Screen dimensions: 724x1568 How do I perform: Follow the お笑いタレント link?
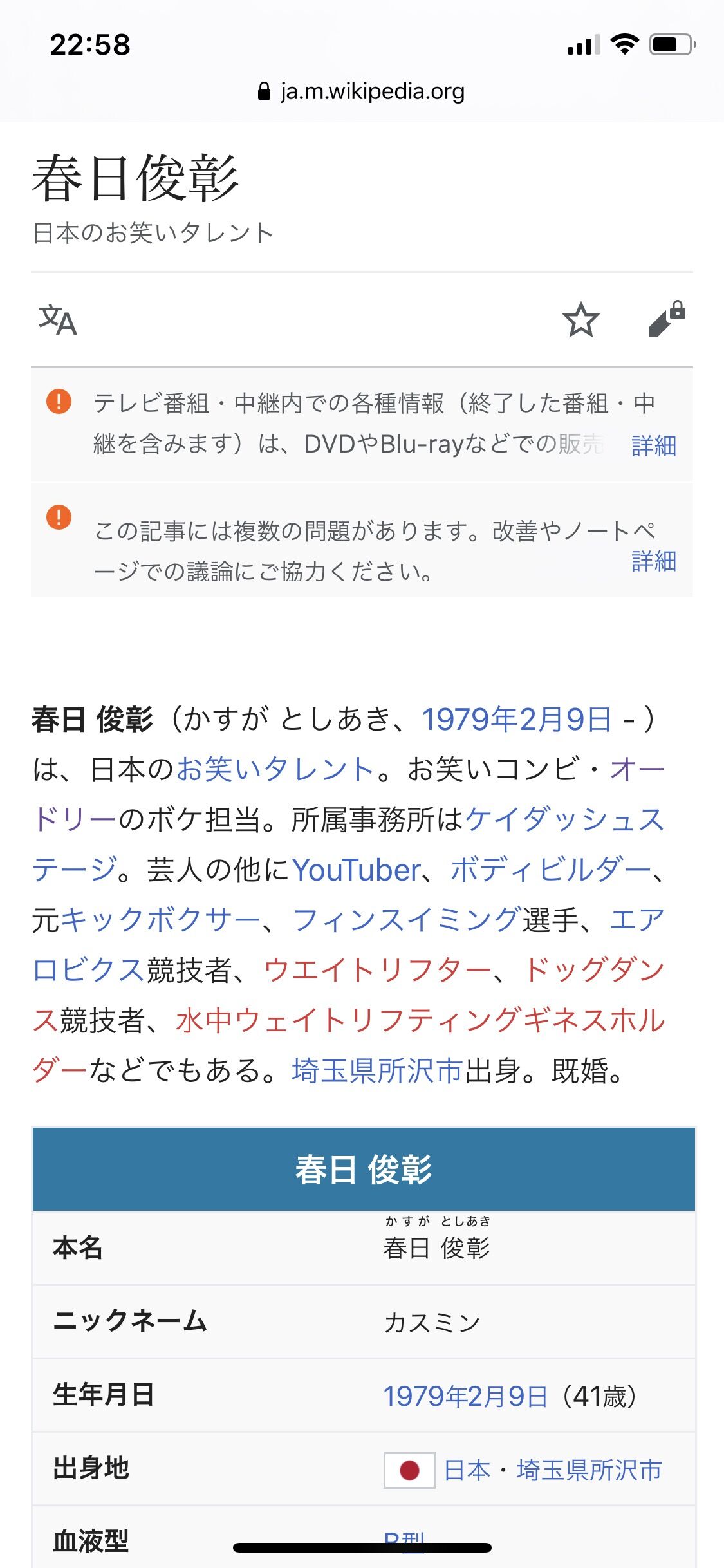[x=275, y=769]
